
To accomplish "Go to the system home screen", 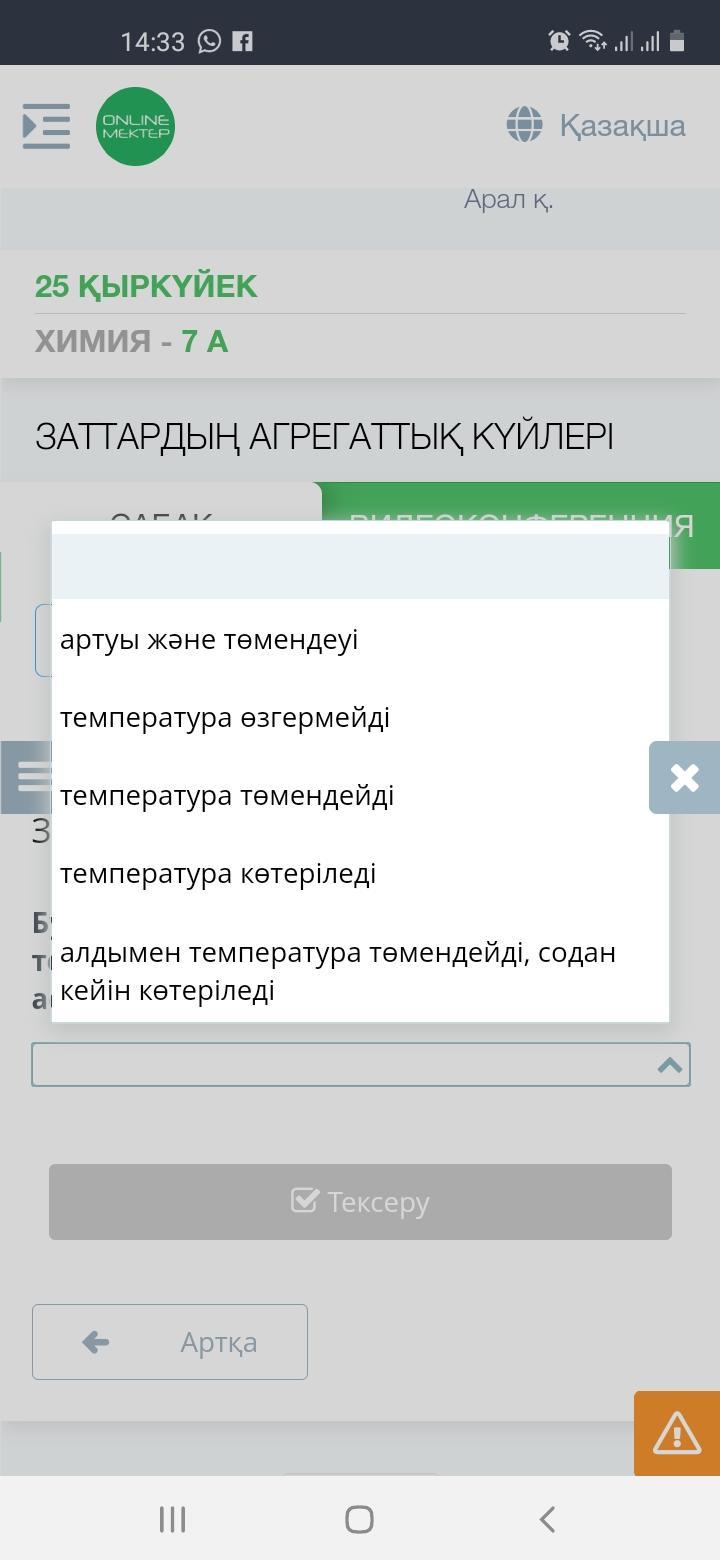I will (359, 1519).
